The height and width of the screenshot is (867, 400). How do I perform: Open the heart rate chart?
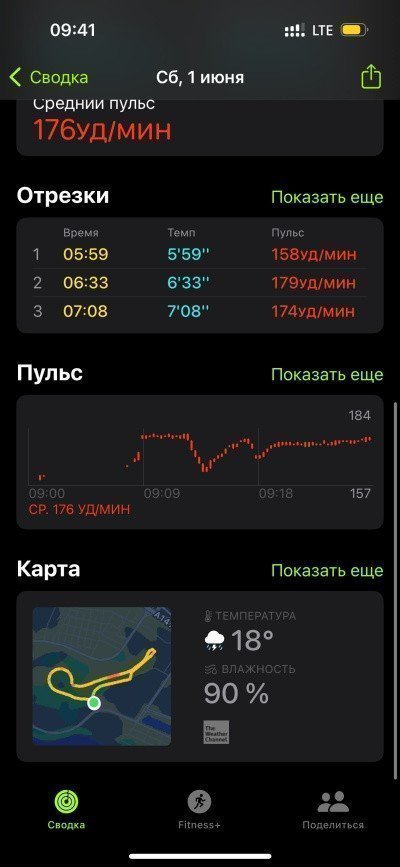coord(200,462)
